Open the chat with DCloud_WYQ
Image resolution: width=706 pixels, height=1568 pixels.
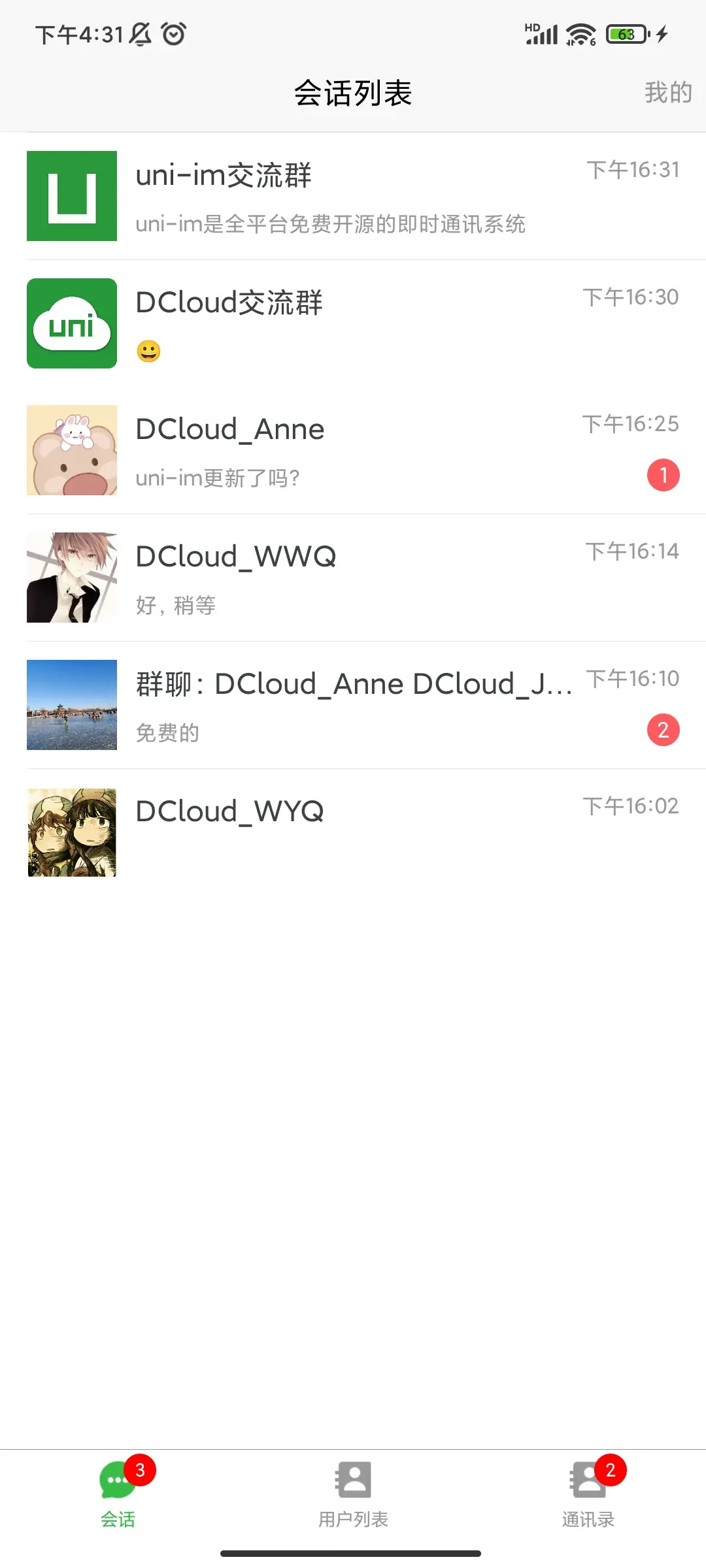coord(353,832)
